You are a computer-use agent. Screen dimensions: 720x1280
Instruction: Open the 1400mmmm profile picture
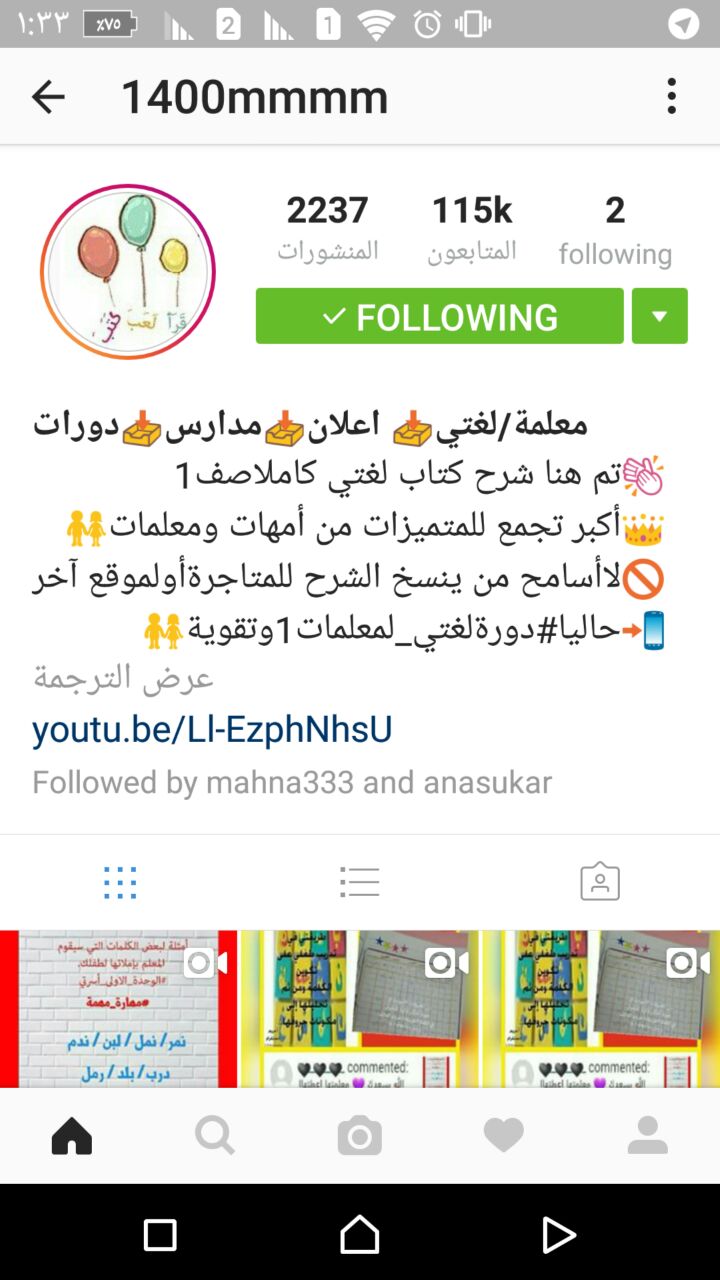tap(128, 271)
